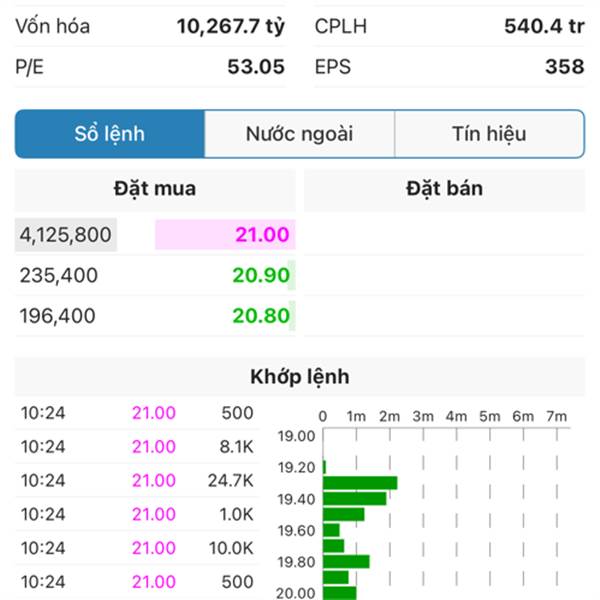
Task: Open the Tín hiệu tab
Action: pyautogui.click(x=488, y=134)
